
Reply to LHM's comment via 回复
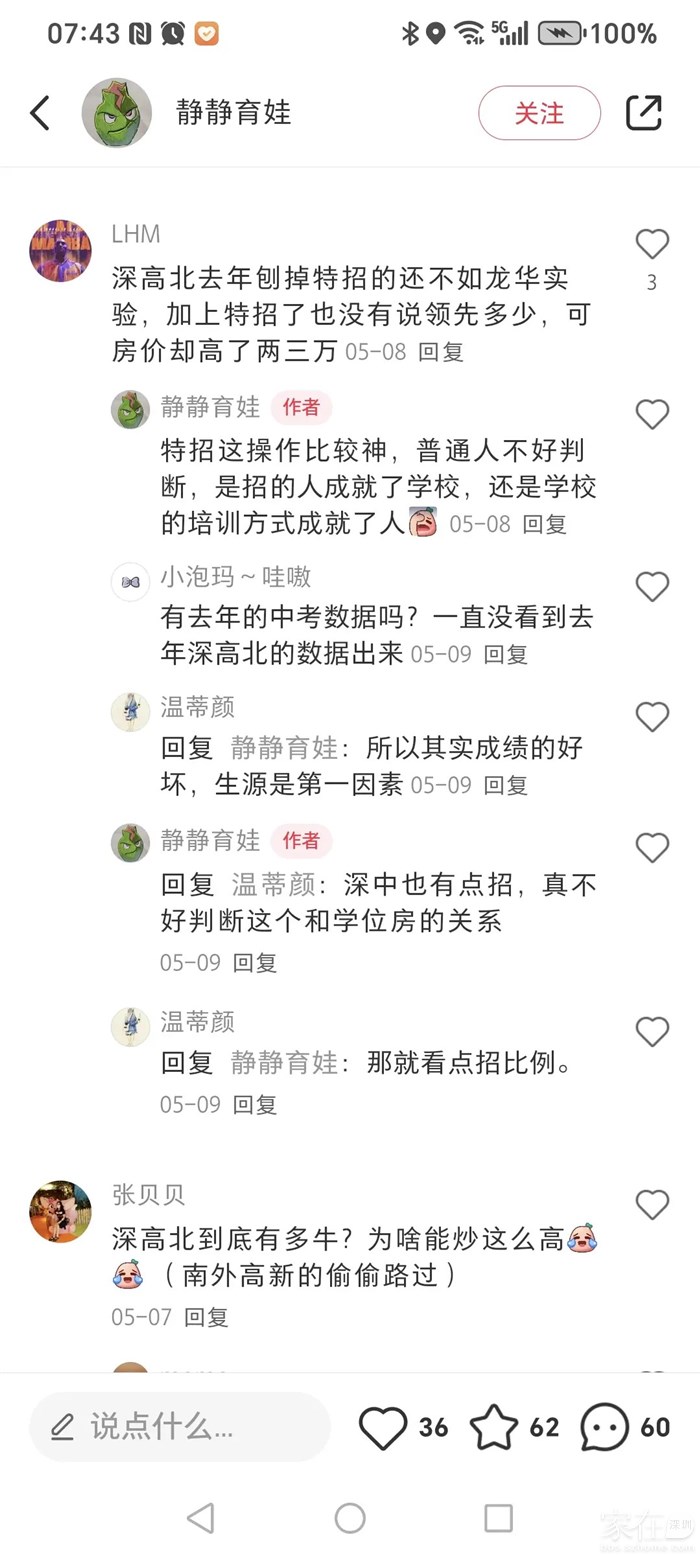(440, 352)
